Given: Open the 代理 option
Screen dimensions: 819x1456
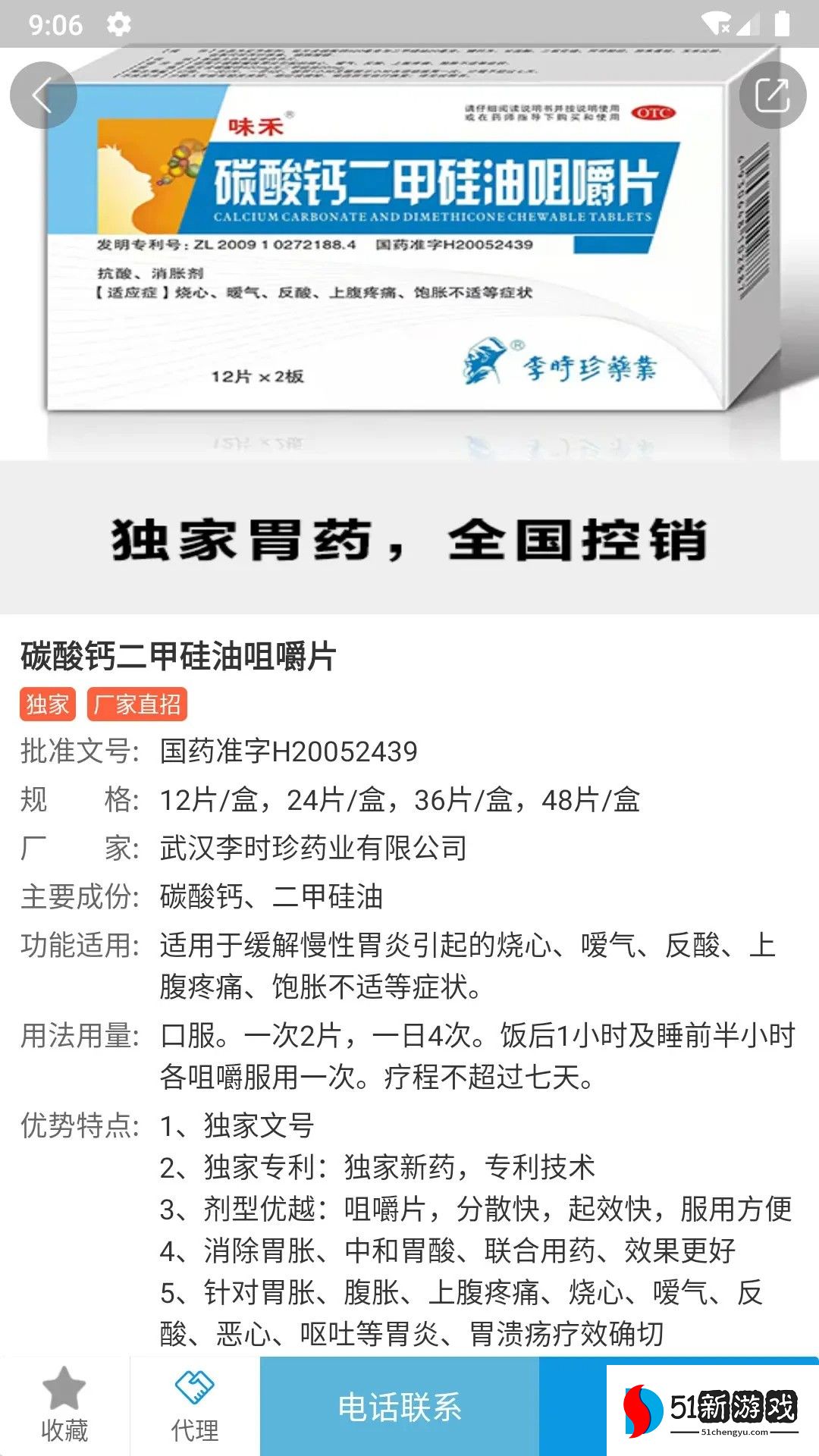Looking at the screenshot, I should pyautogui.click(x=195, y=1407).
